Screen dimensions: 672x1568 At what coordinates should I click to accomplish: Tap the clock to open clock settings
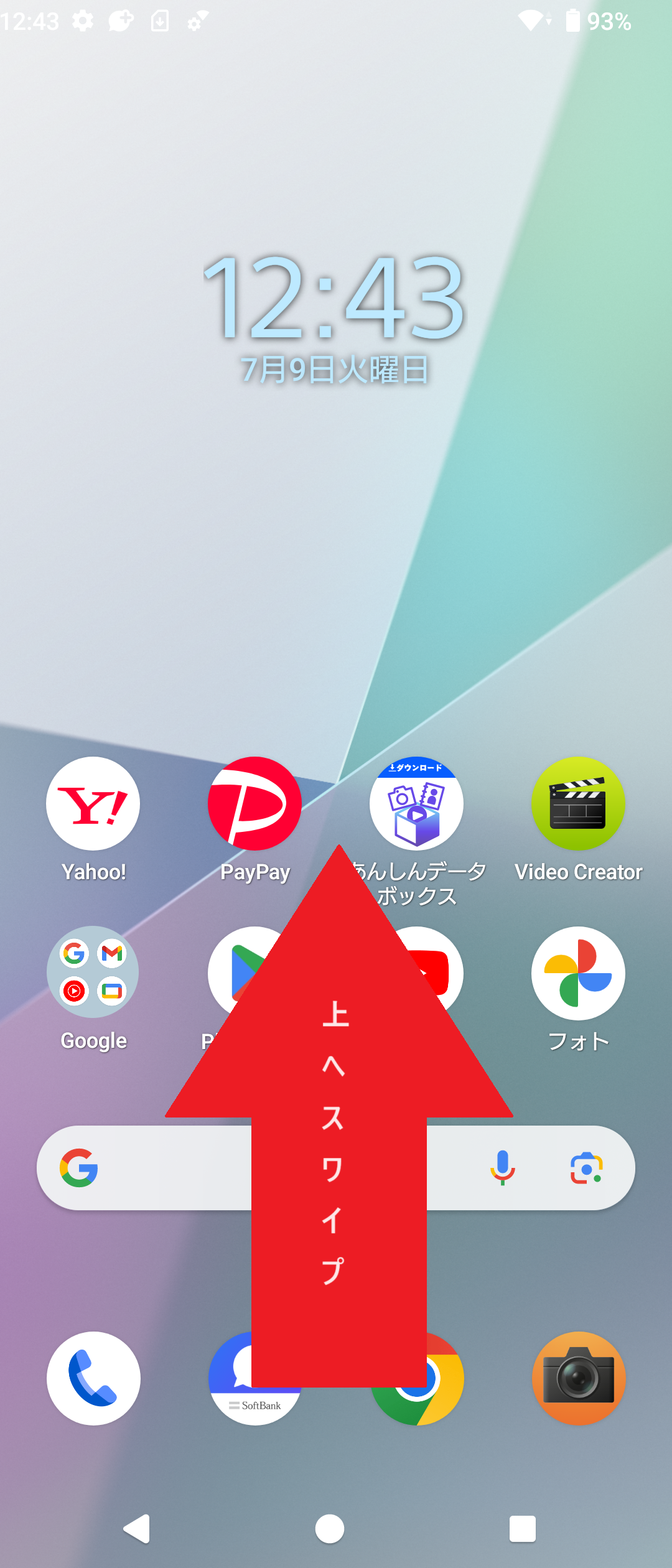pyautogui.click(x=334, y=299)
